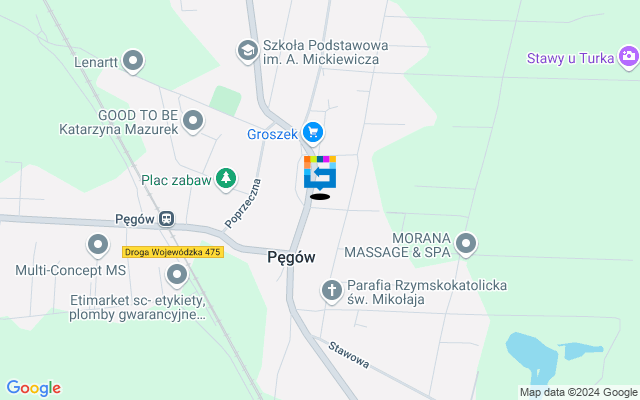Open the Multi-Concept MS marker

click(98, 244)
